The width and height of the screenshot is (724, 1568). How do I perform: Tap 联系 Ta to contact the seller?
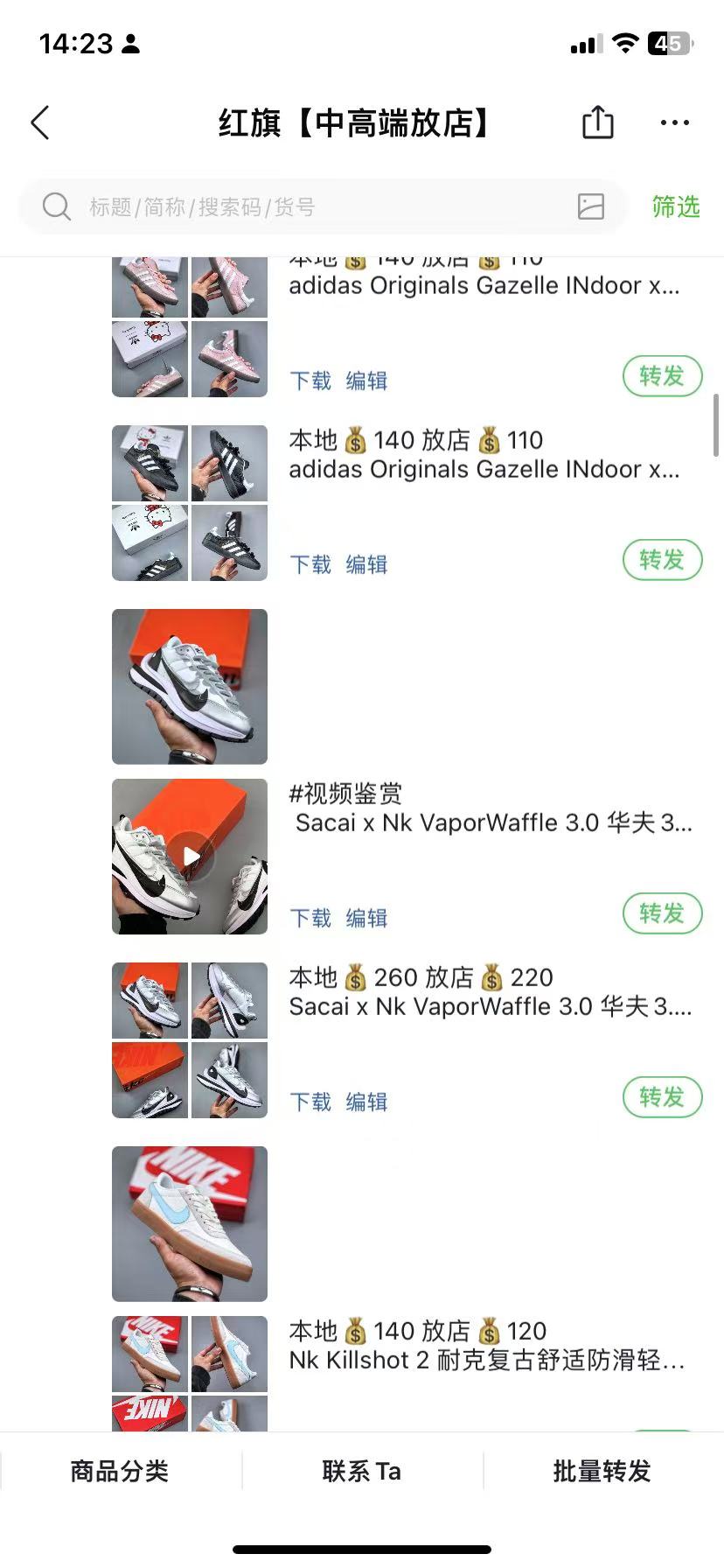point(362,1471)
